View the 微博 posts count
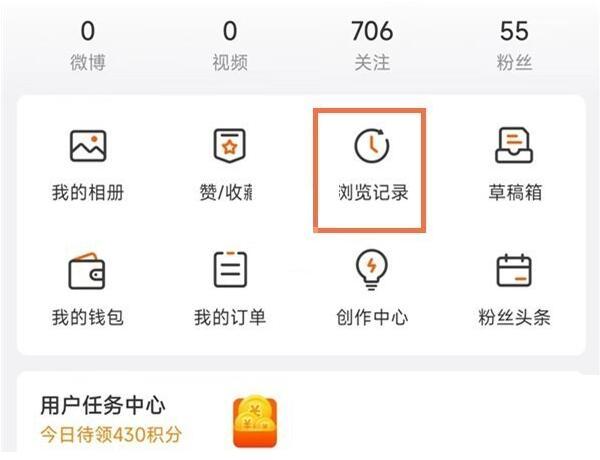Screen dimensions: 600x460 click(x=88, y=44)
